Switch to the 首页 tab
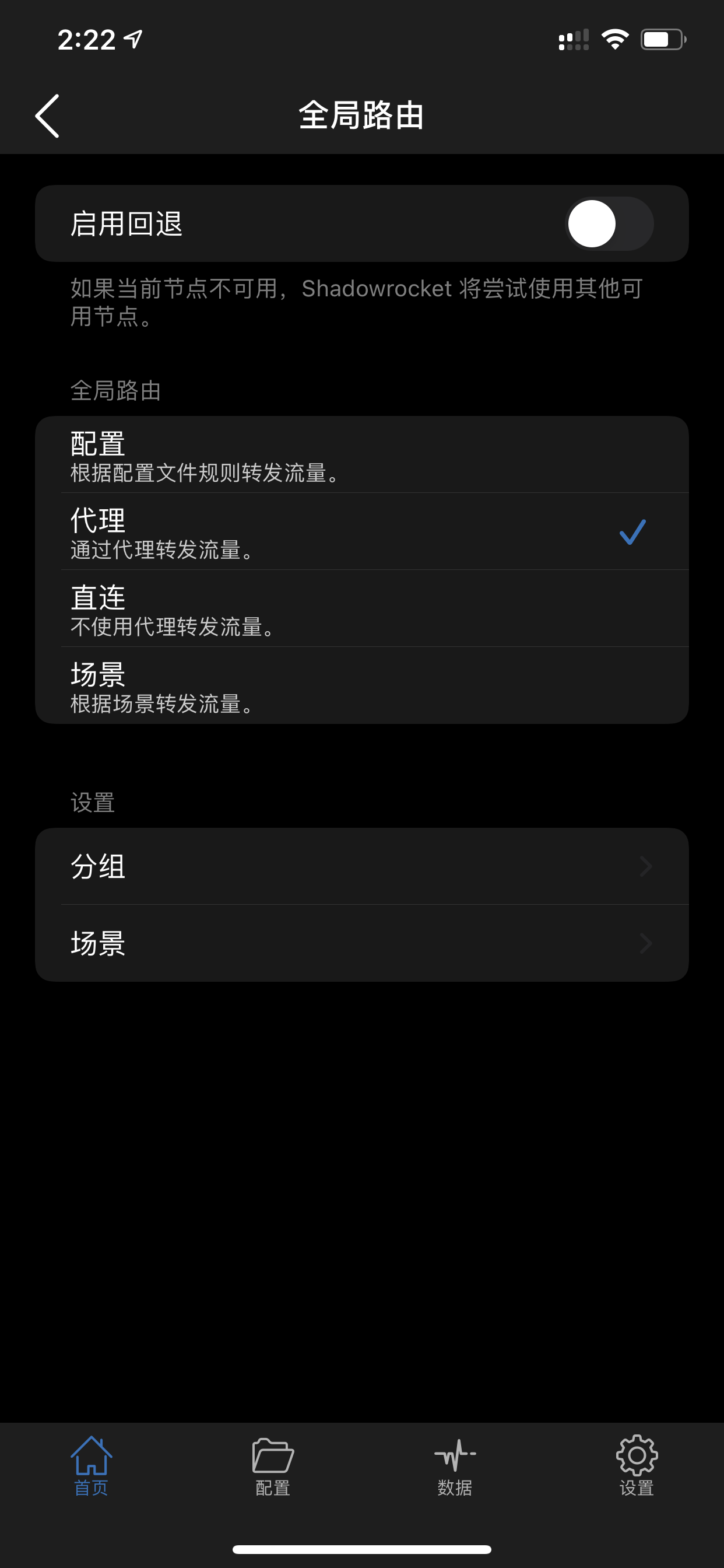 click(x=92, y=1466)
